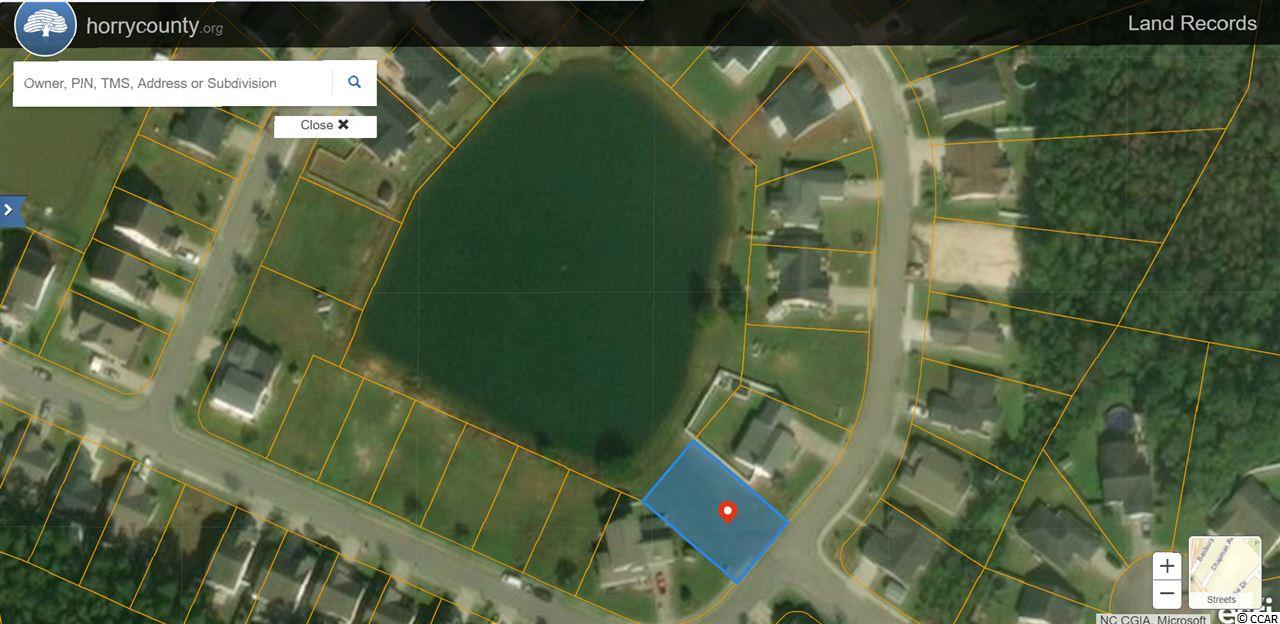Select the red marker on highlighted parcel

click(729, 511)
